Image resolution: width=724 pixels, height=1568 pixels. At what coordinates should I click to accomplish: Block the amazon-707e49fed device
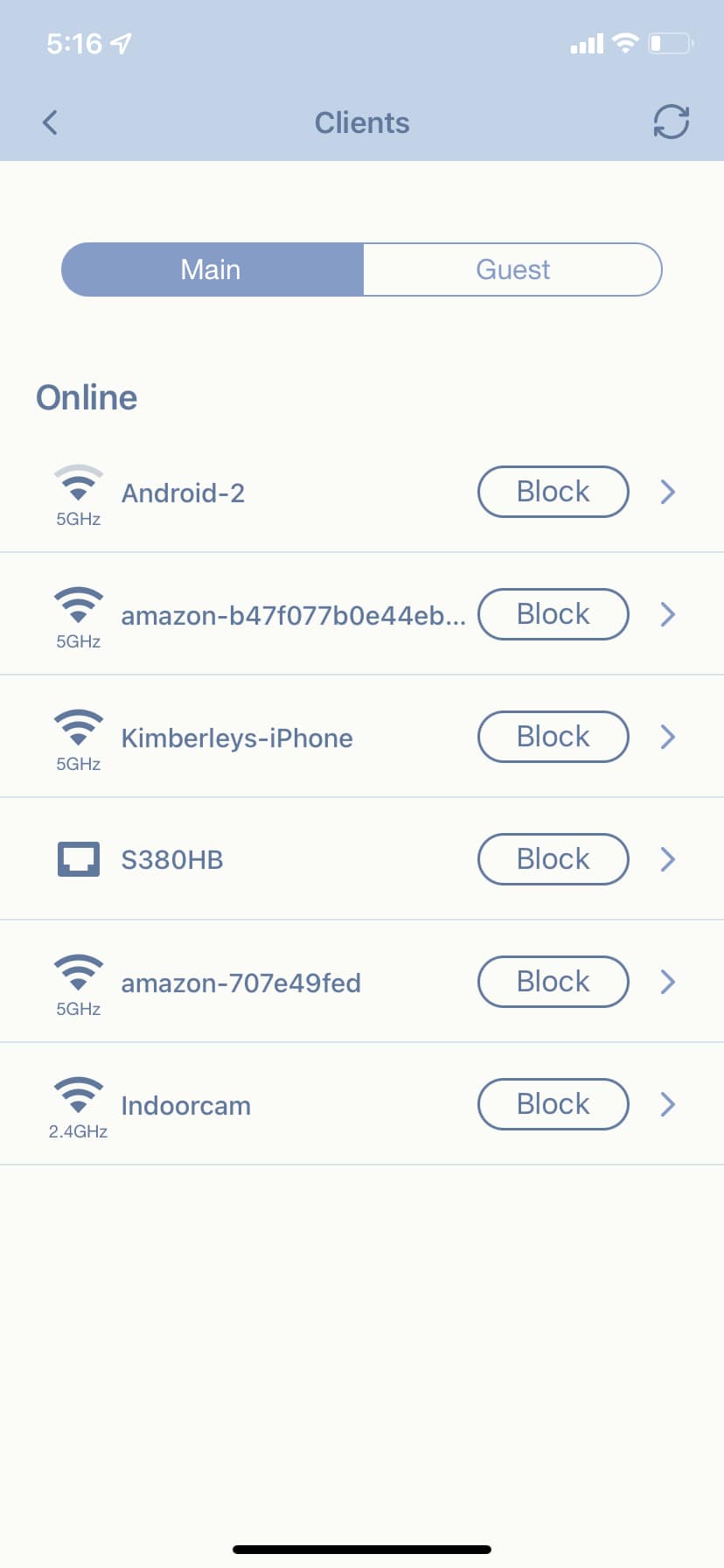pos(553,982)
